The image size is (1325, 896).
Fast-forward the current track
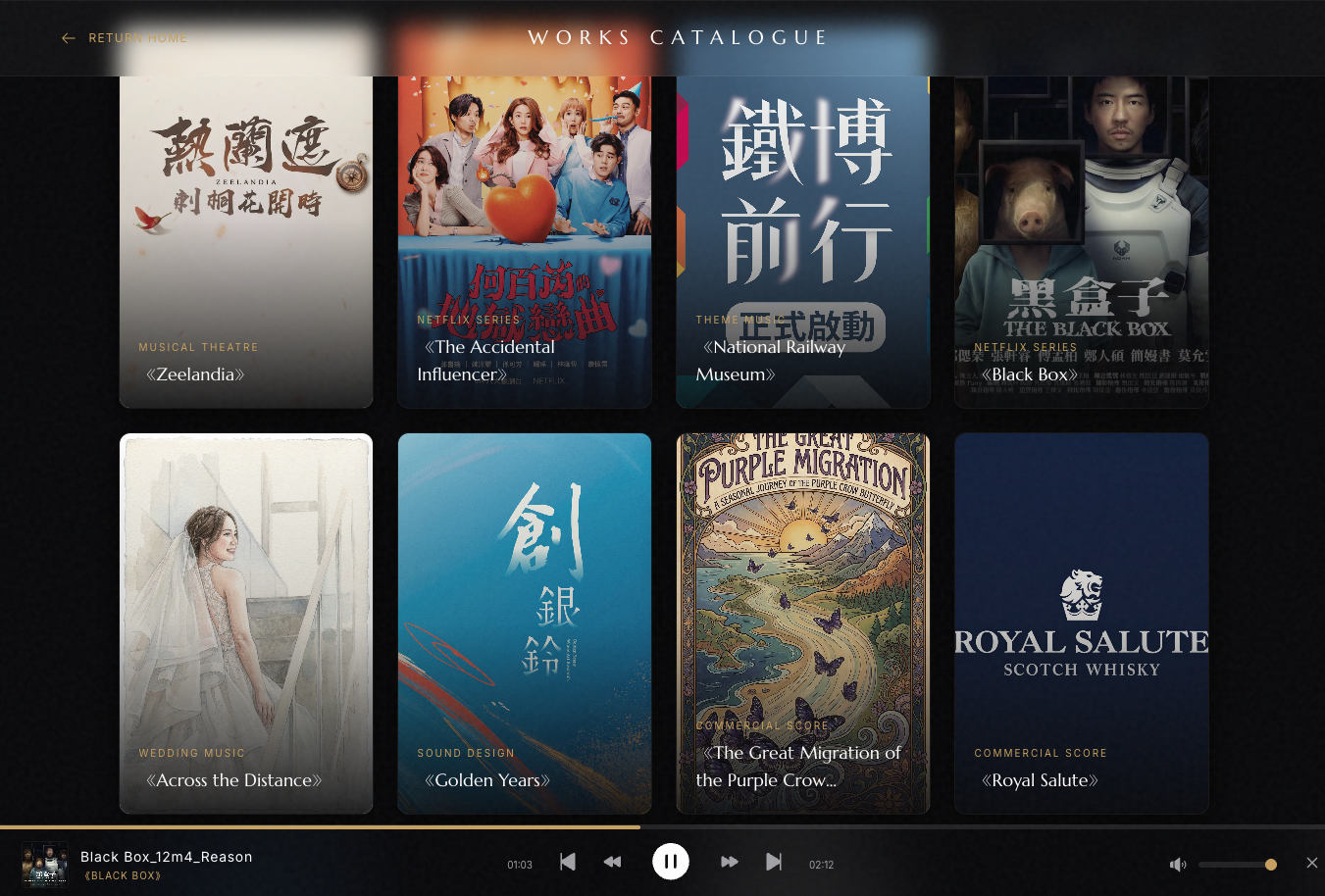(729, 862)
